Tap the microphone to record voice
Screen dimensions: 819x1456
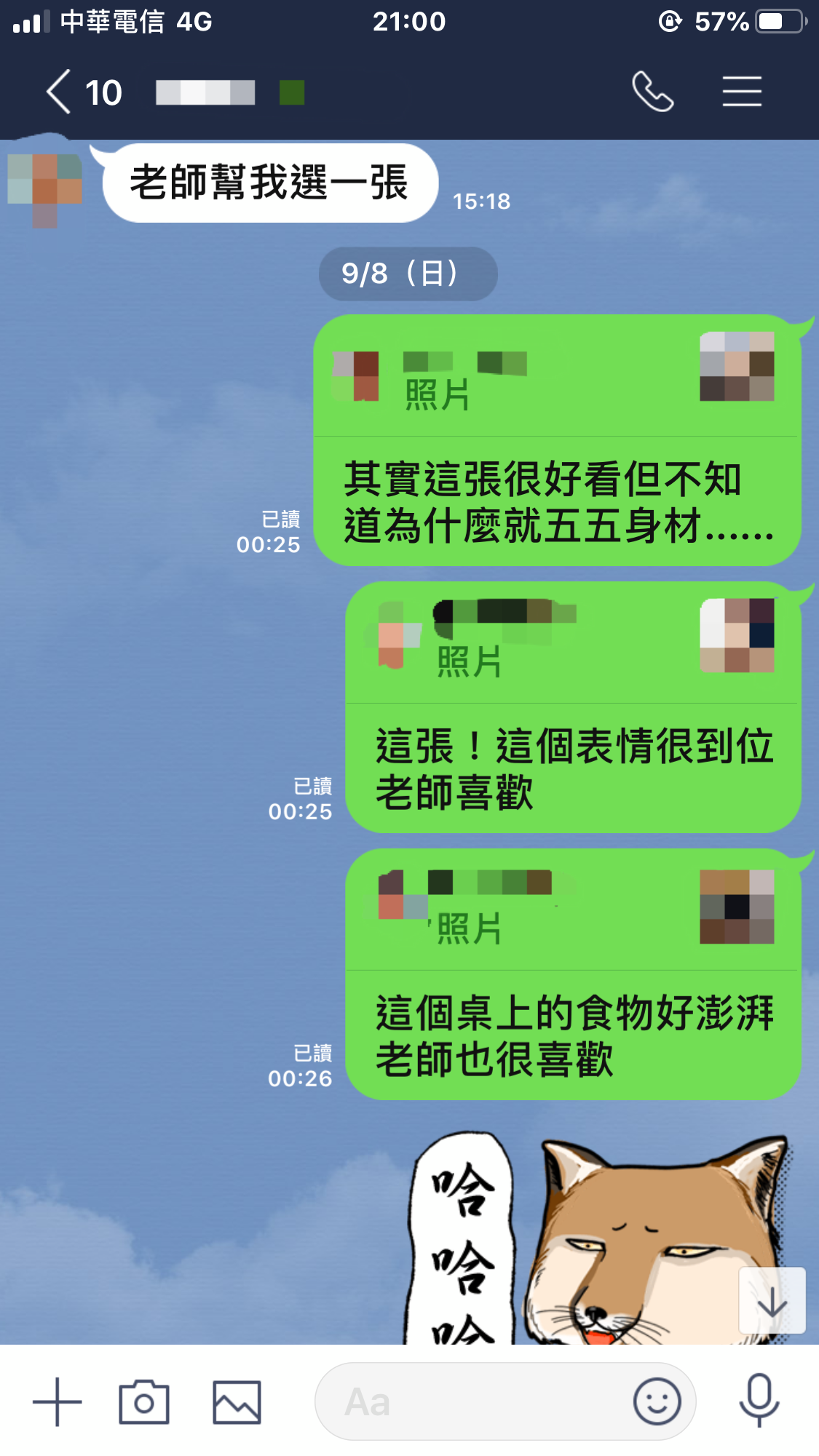tap(759, 1401)
